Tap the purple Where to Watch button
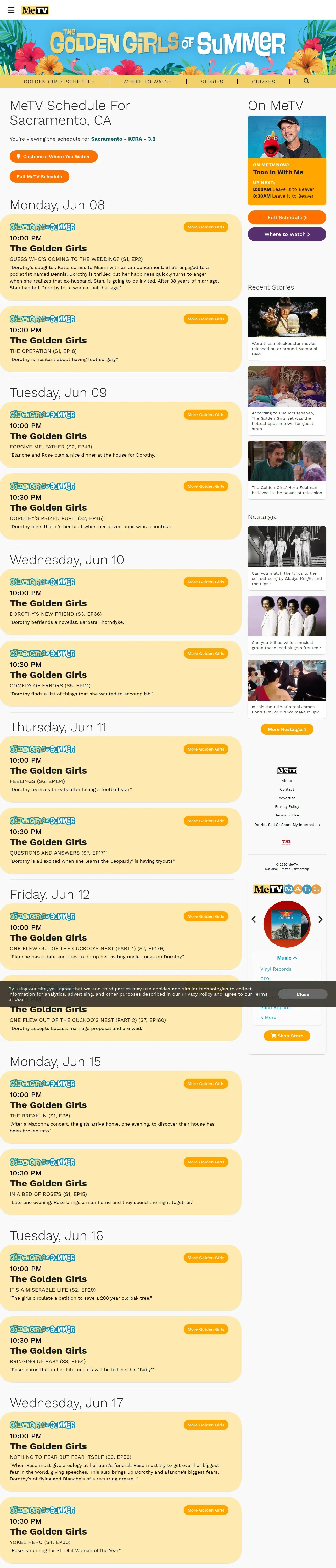 click(x=287, y=234)
